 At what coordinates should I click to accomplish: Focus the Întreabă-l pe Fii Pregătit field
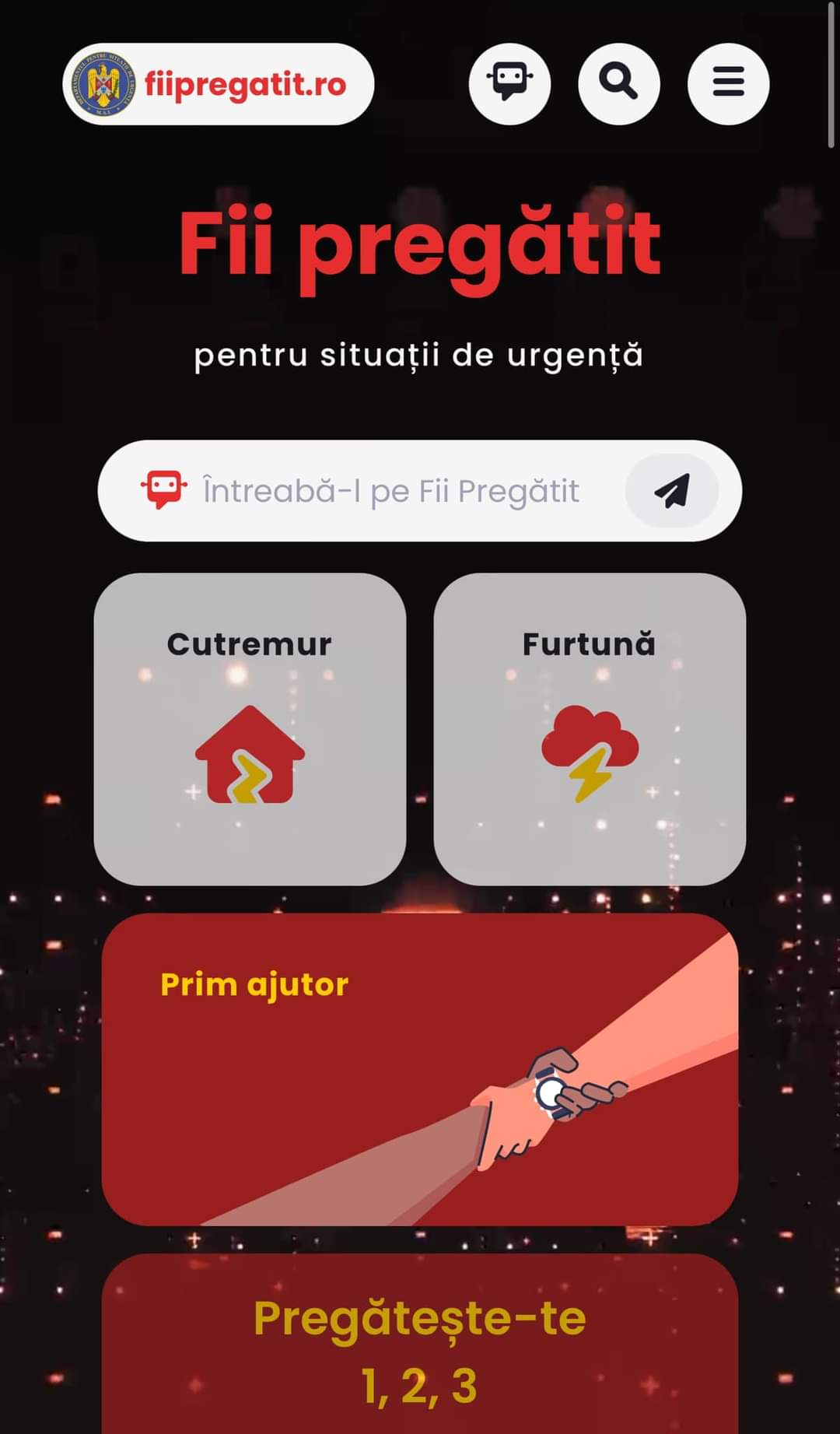coord(390,491)
